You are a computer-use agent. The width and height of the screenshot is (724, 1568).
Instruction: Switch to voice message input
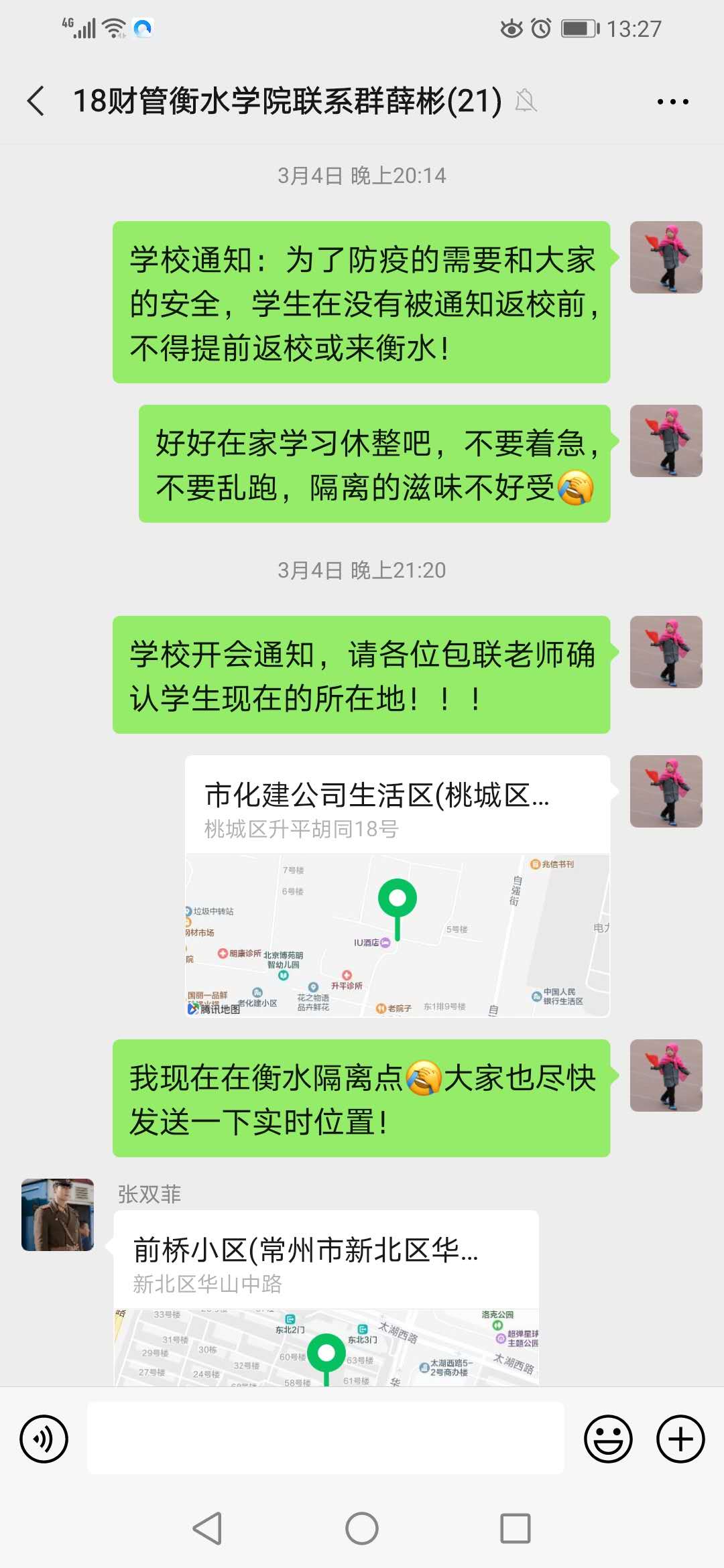[x=44, y=1439]
